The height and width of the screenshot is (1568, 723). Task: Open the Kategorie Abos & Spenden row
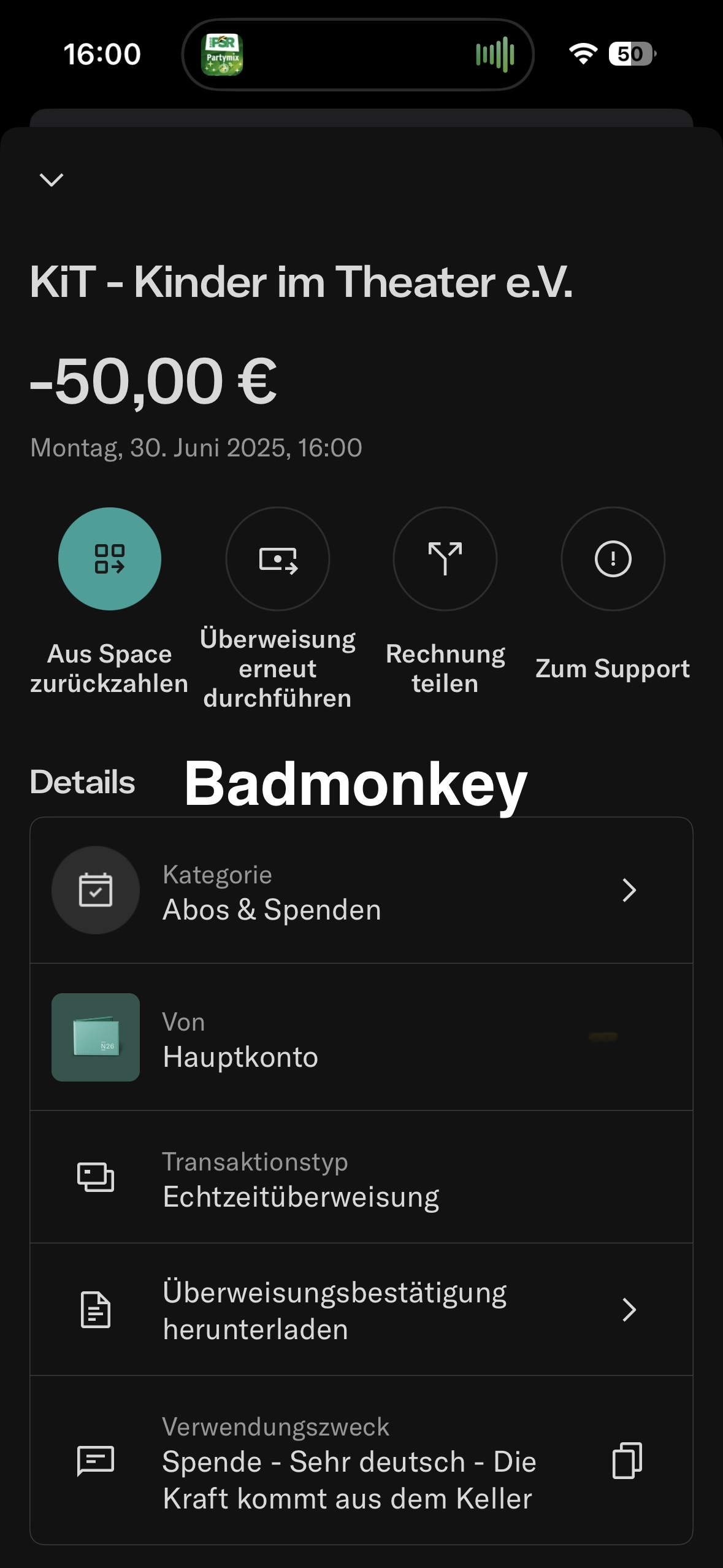[x=361, y=891]
